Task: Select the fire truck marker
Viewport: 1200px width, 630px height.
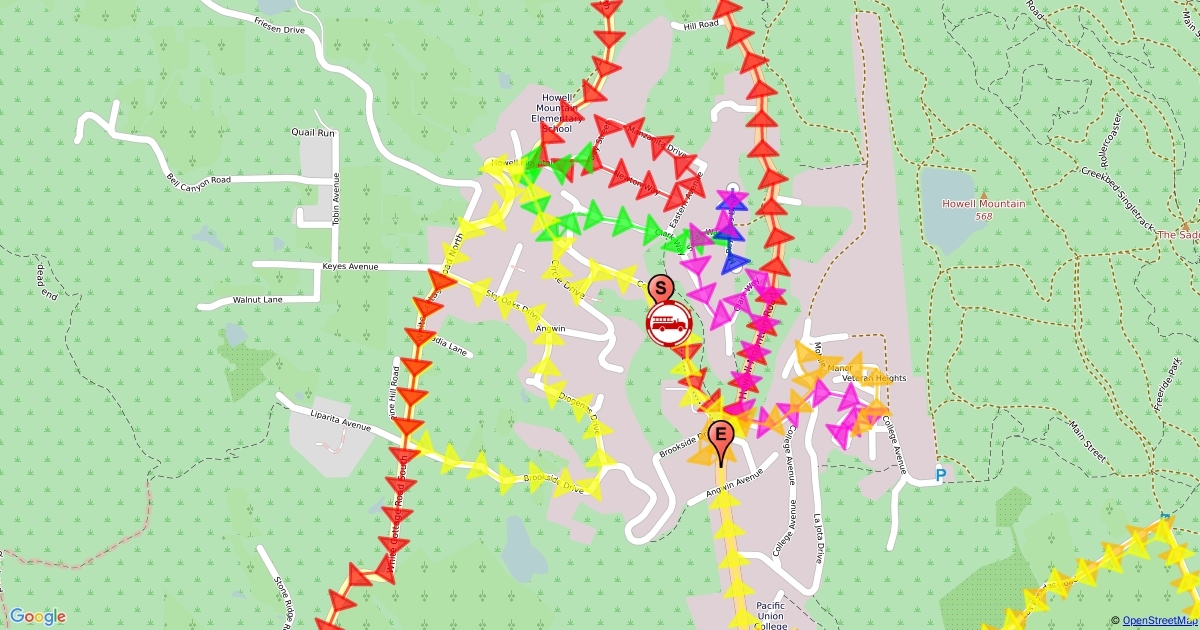Action: pyautogui.click(x=668, y=324)
